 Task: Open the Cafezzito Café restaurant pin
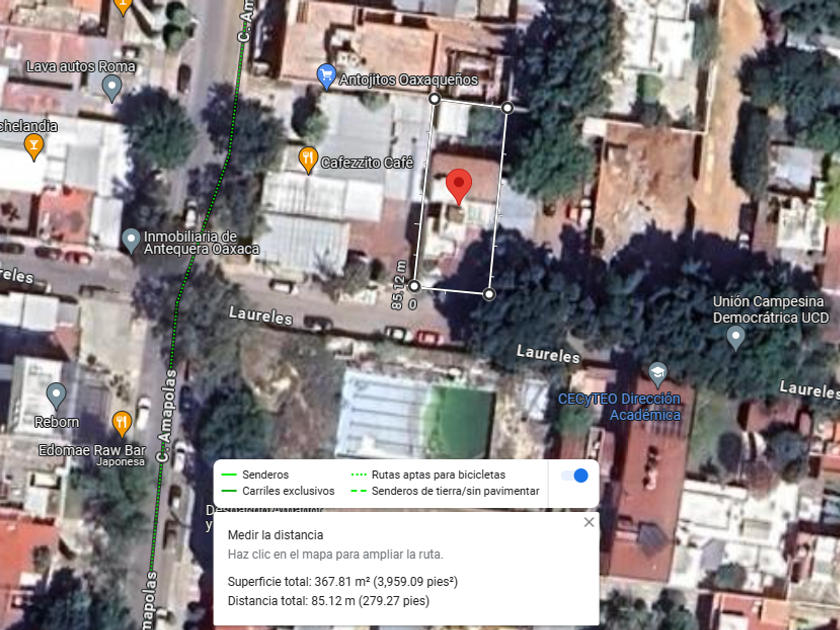click(308, 160)
